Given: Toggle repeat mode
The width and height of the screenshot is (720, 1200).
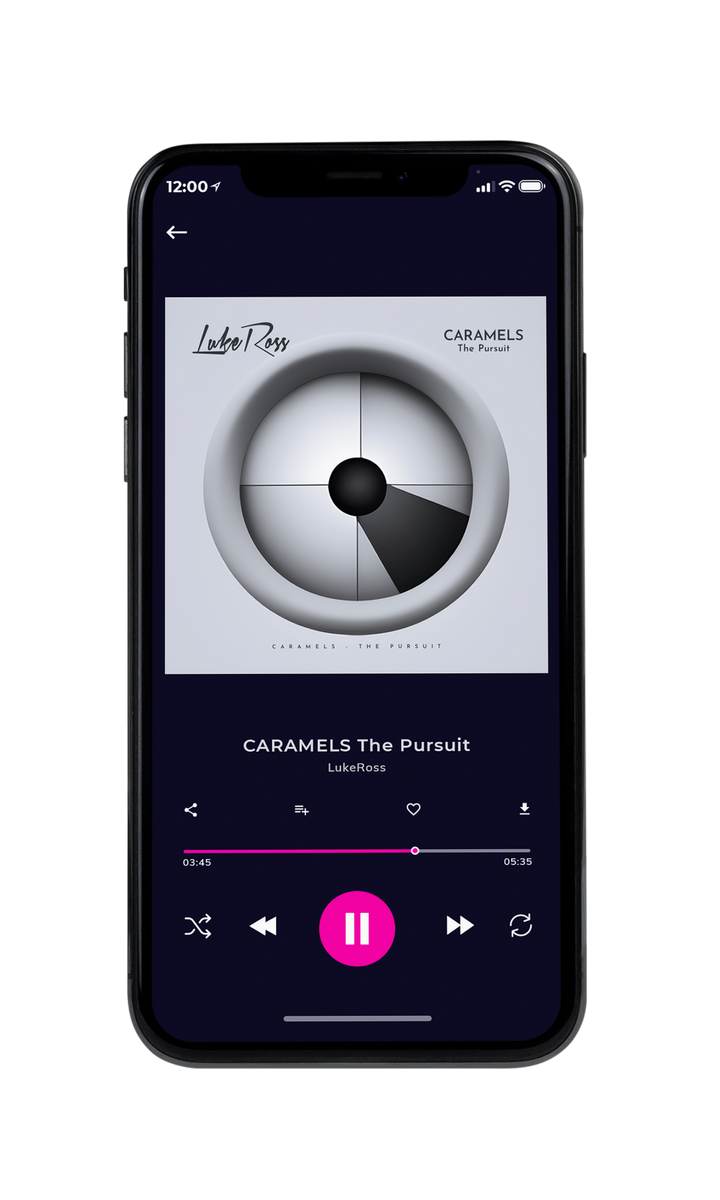Looking at the screenshot, I should (x=520, y=926).
